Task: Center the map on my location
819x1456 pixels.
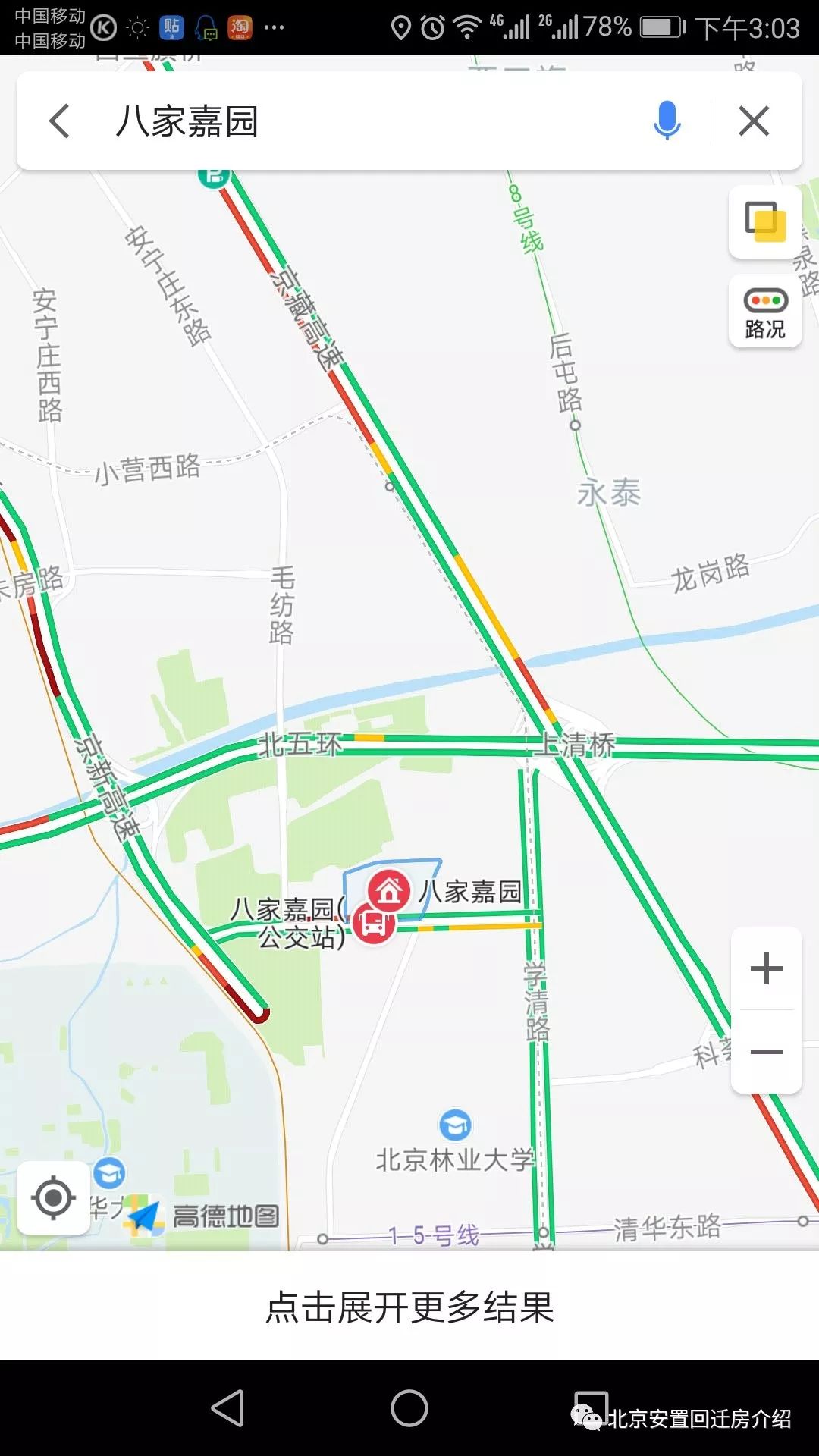Action: click(x=53, y=1198)
